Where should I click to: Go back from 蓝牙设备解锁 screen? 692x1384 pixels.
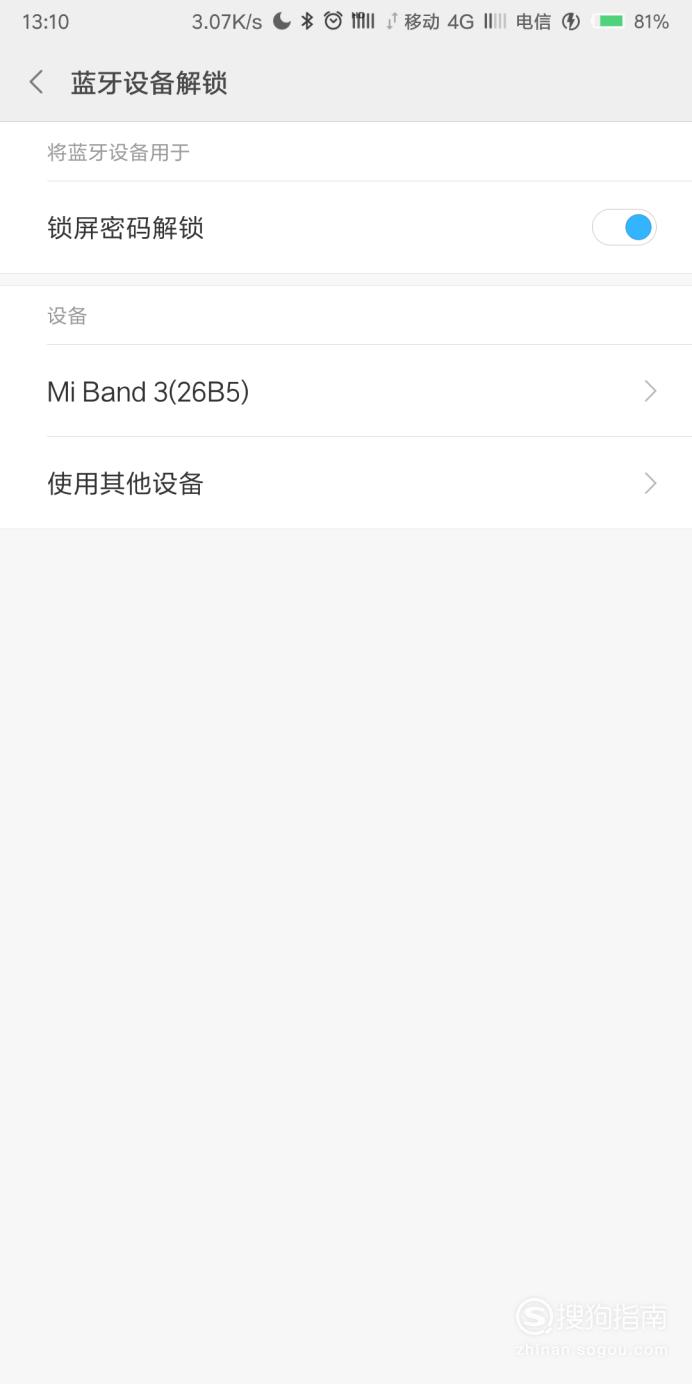[x=37, y=83]
